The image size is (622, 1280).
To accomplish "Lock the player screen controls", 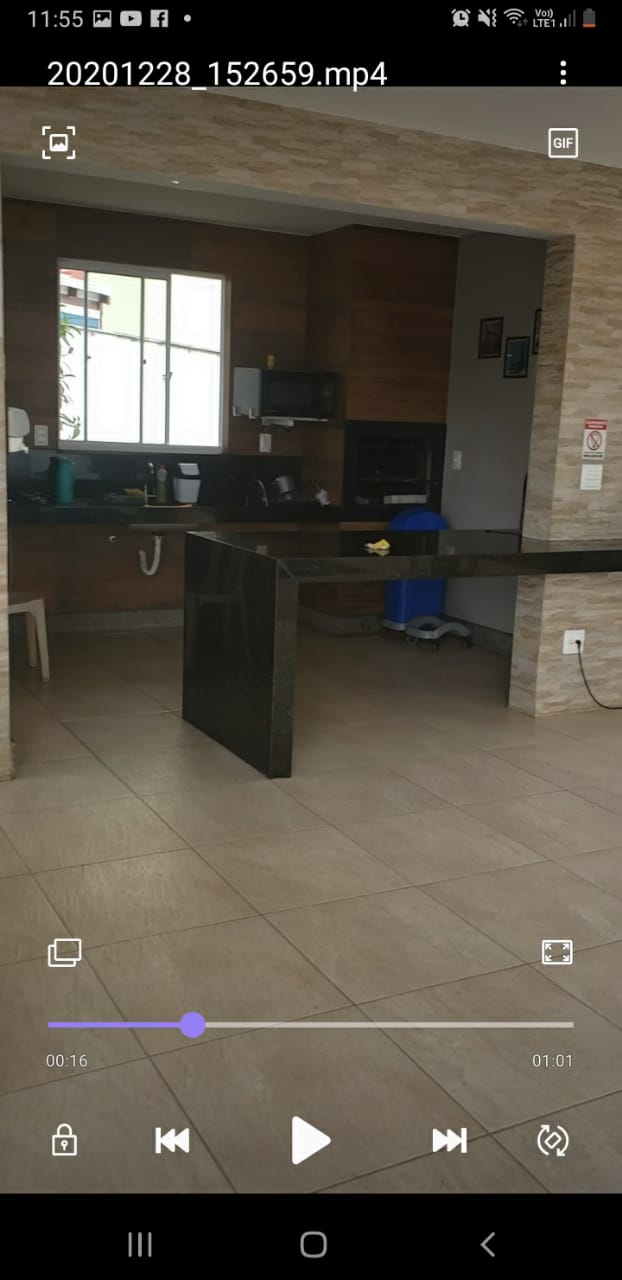I will tap(64, 1140).
